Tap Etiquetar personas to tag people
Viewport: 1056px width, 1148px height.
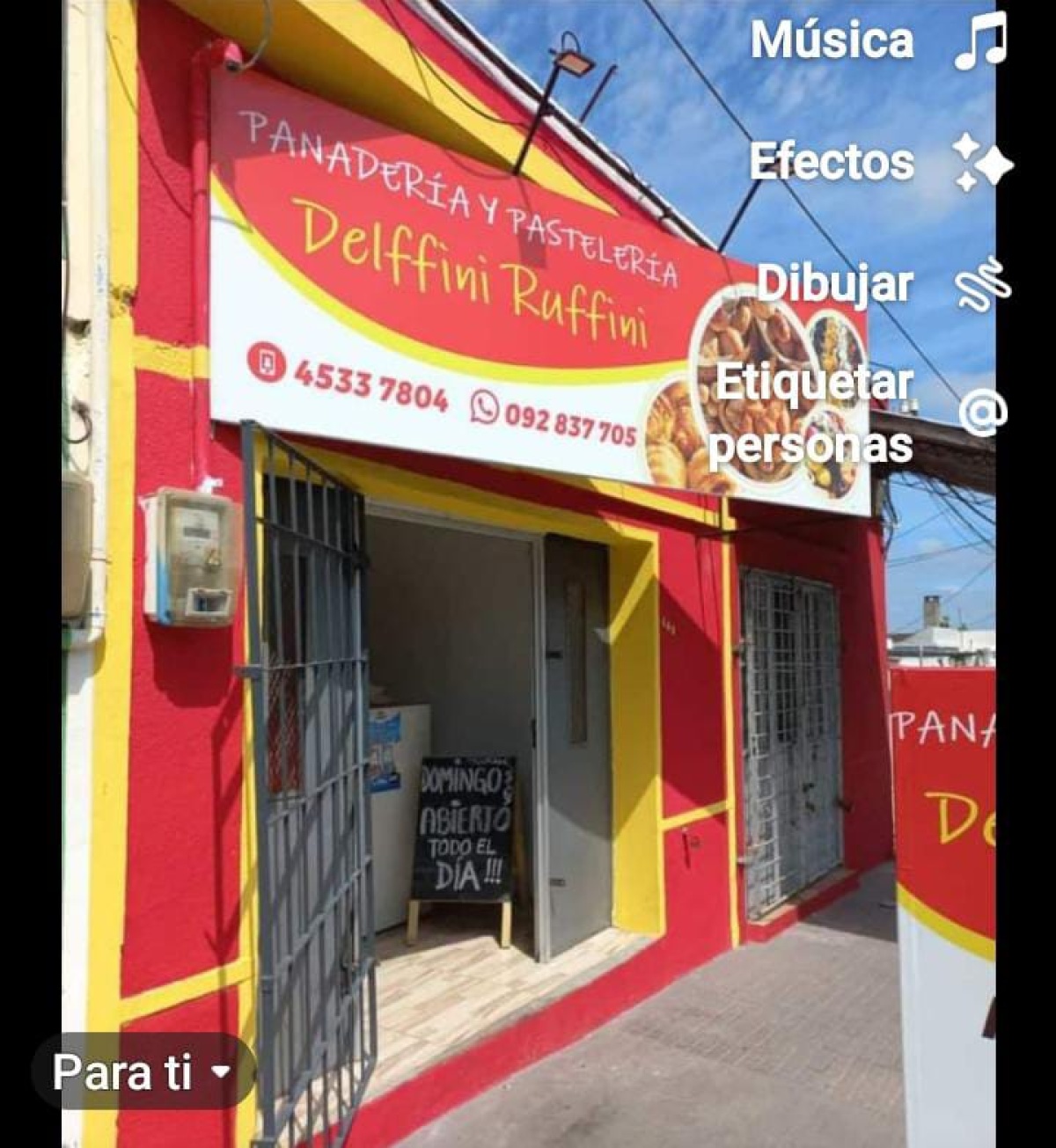[981, 413]
